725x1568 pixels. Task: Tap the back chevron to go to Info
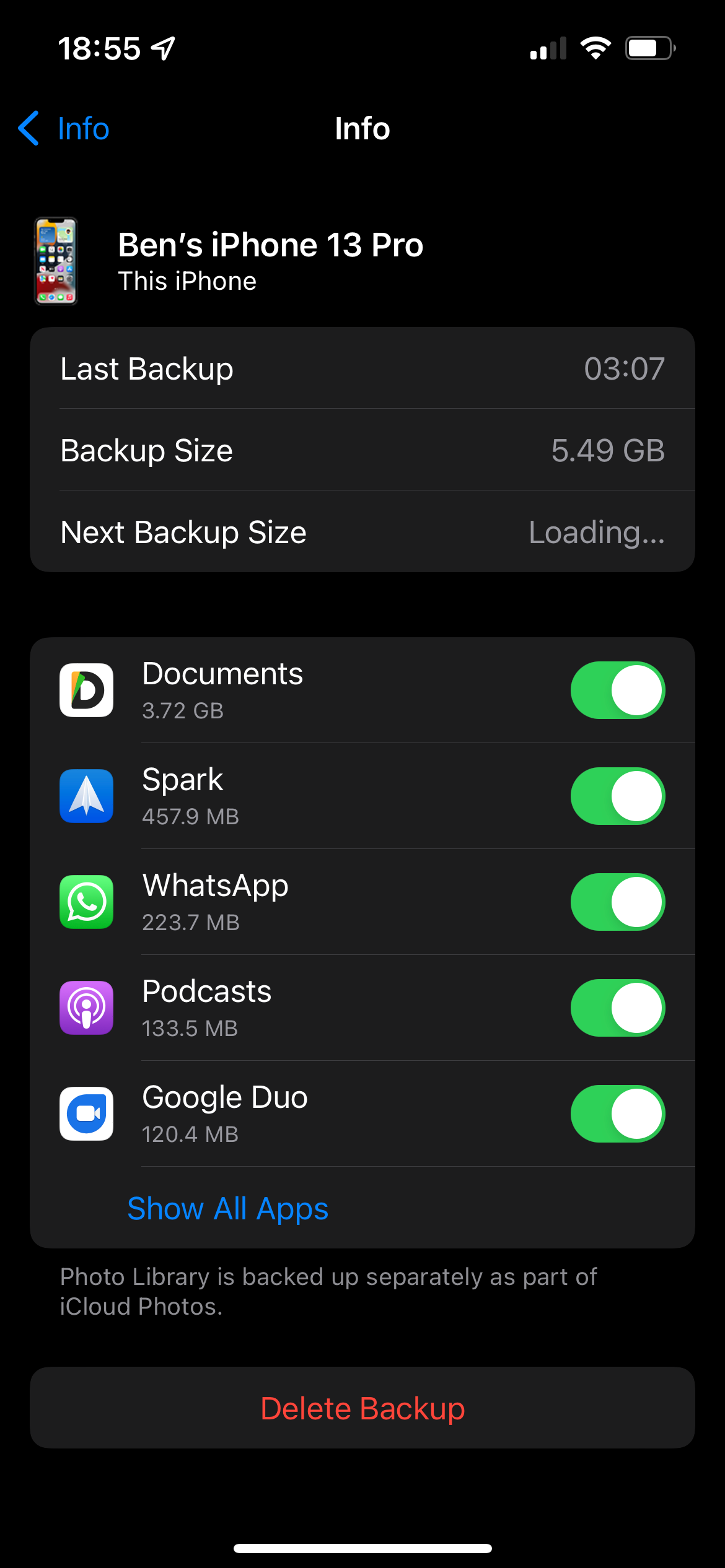(28, 129)
